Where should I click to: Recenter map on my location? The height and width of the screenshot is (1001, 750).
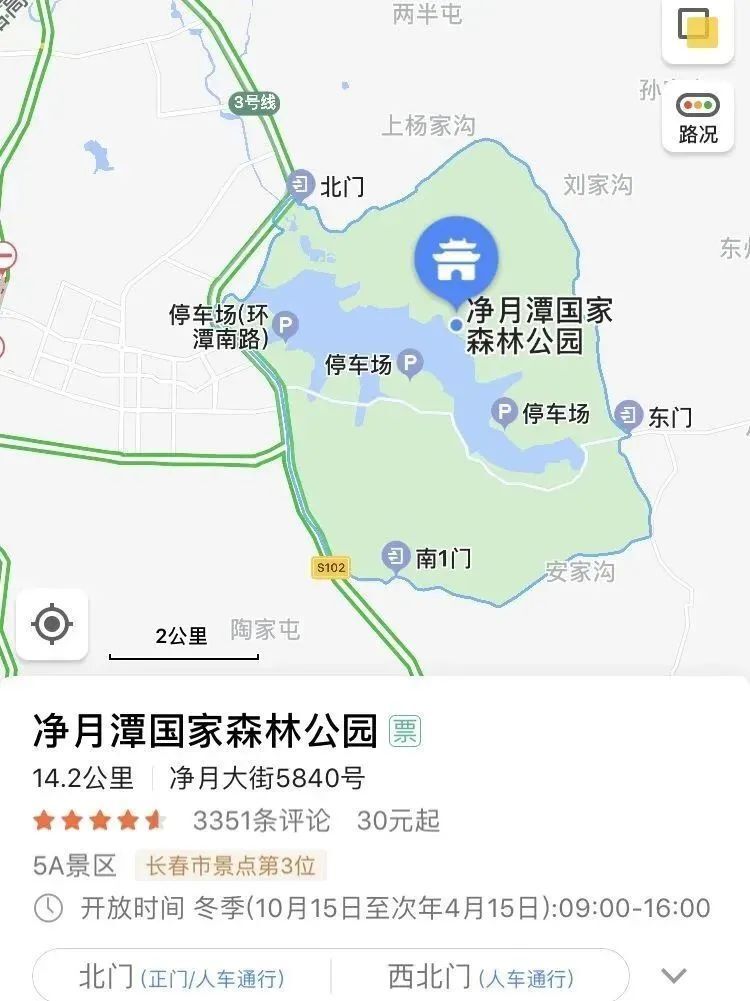pyautogui.click(x=52, y=625)
